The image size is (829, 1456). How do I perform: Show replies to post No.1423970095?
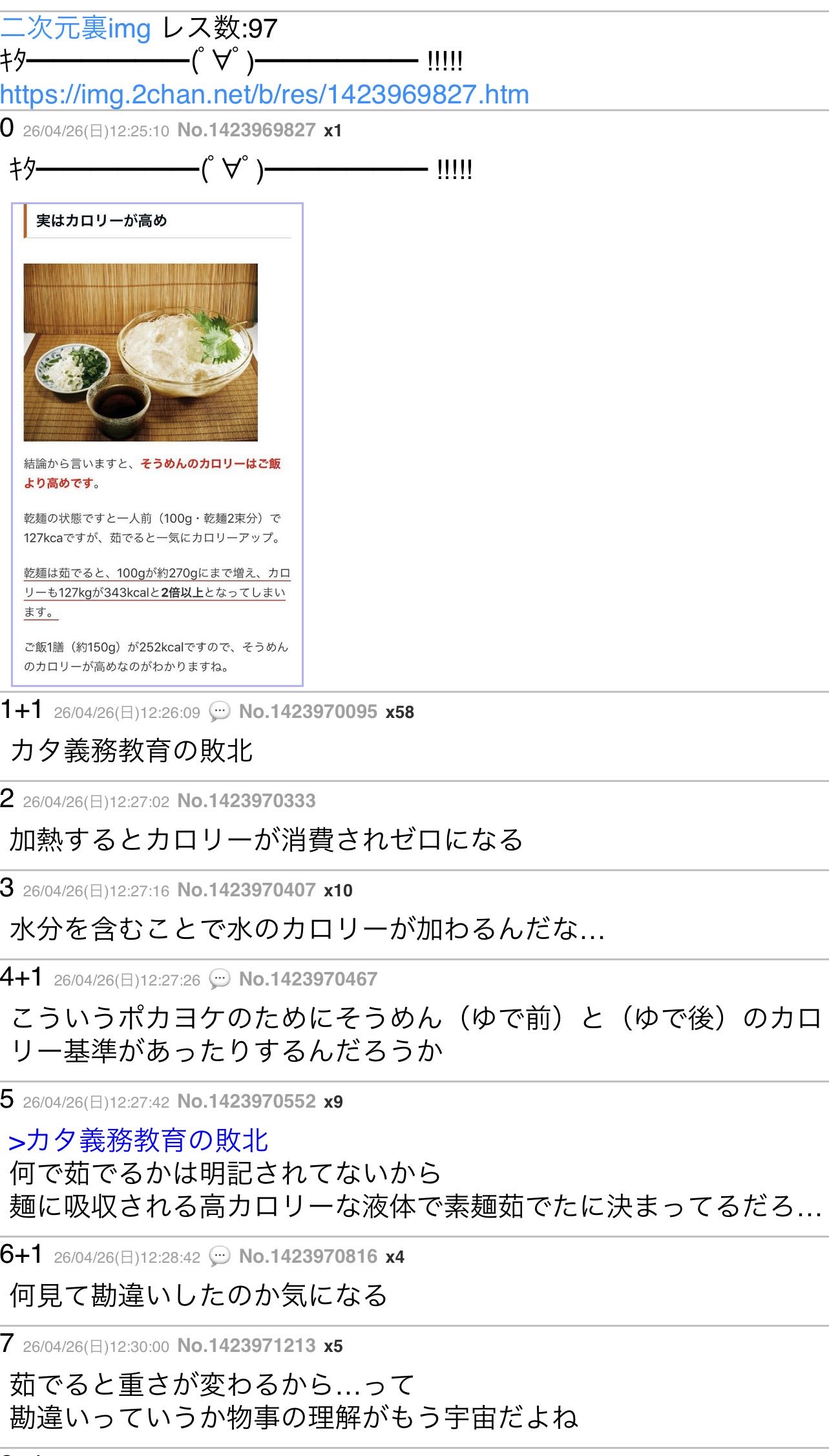pos(220,712)
